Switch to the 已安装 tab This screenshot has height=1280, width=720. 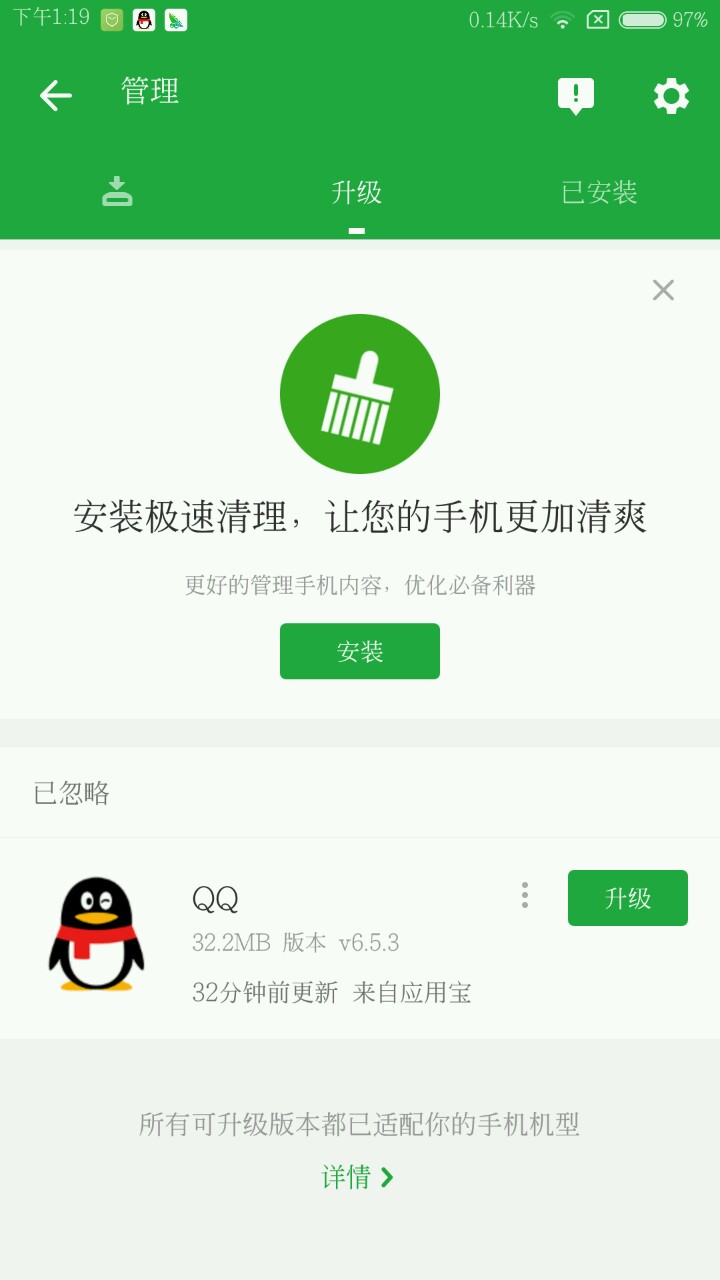point(599,192)
